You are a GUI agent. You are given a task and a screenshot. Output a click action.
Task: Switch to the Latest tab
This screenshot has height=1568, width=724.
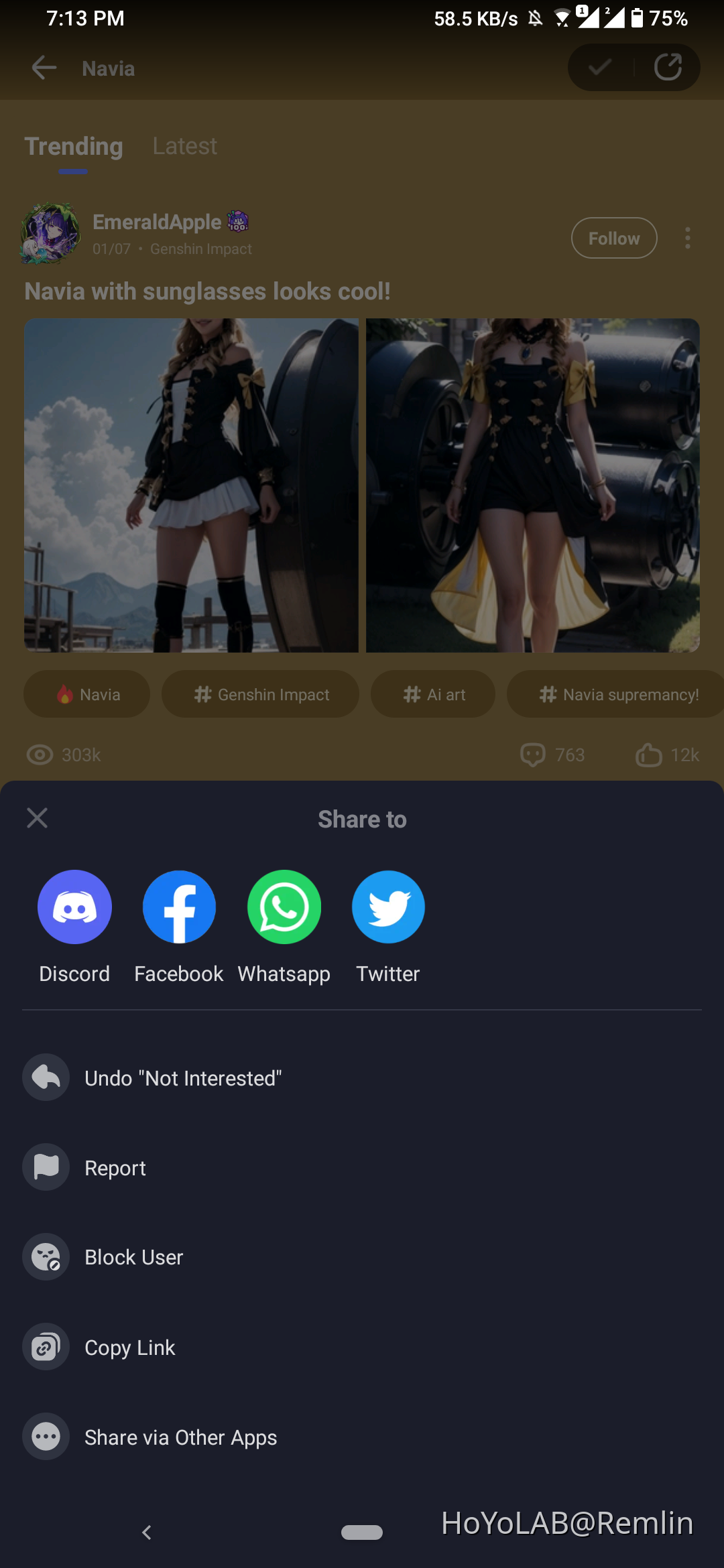[x=184, y=146]
